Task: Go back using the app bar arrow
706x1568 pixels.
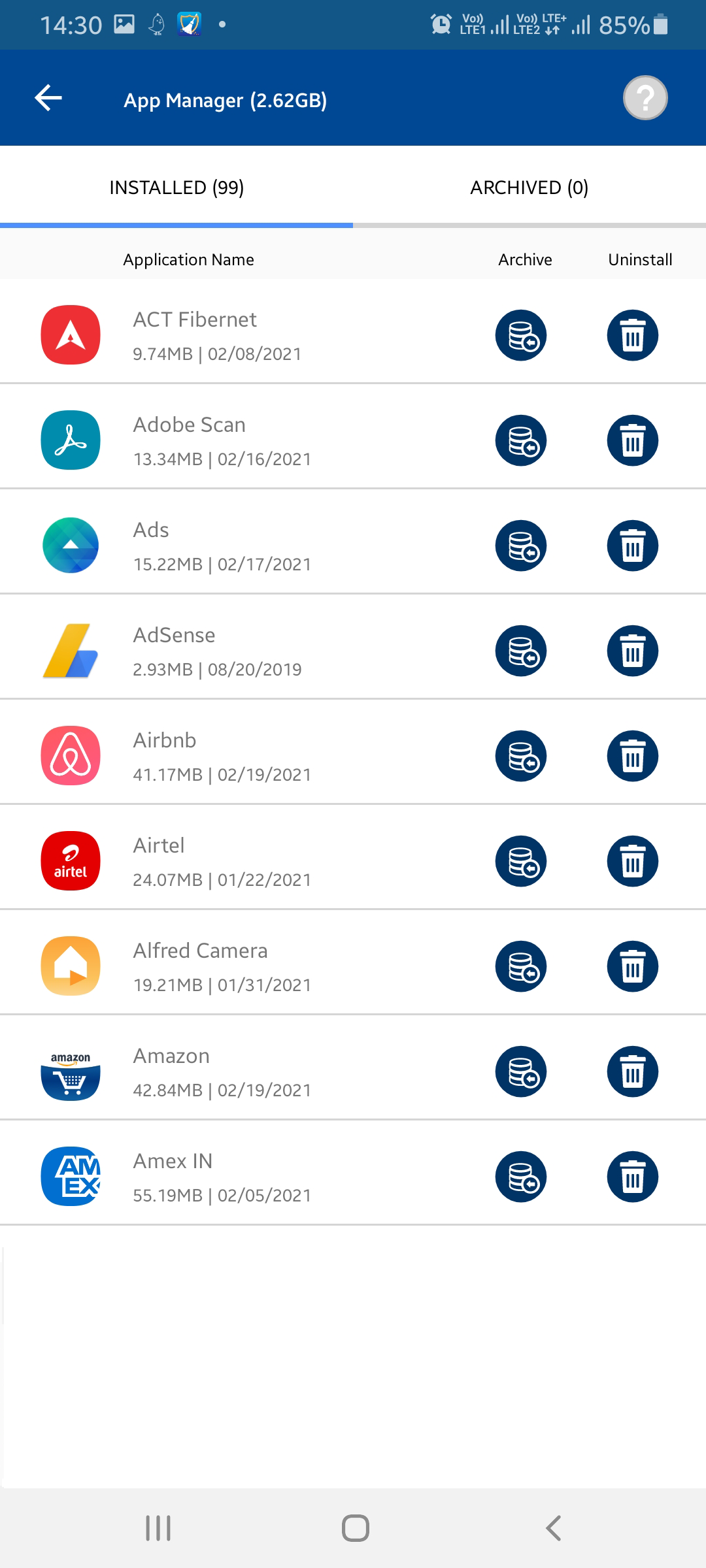Action: tap(48, 98)
